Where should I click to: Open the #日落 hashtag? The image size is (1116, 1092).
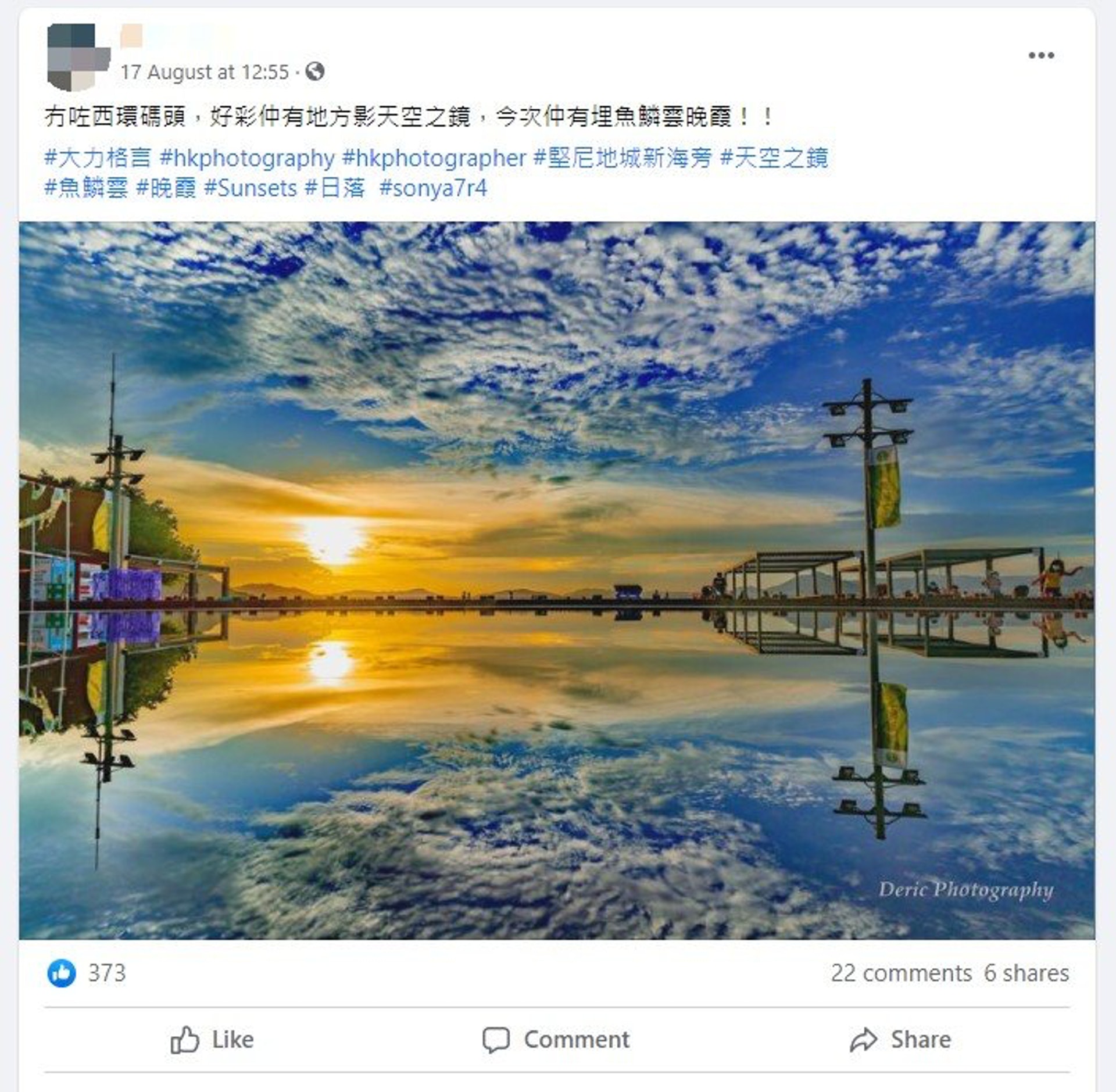[x=335, y=188]
